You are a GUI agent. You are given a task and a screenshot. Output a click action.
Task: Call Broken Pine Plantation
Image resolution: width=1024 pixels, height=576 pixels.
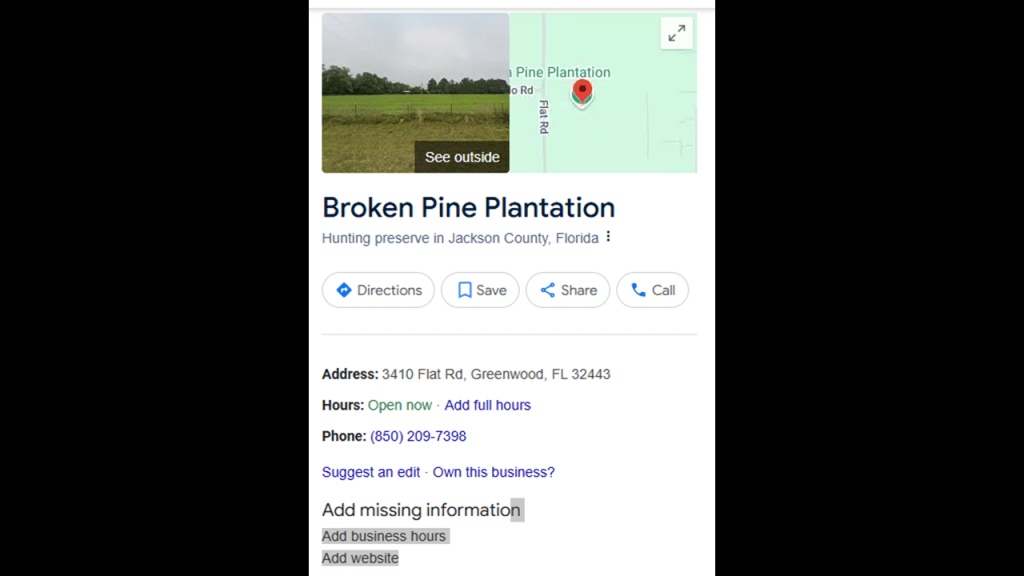point(652,290)
